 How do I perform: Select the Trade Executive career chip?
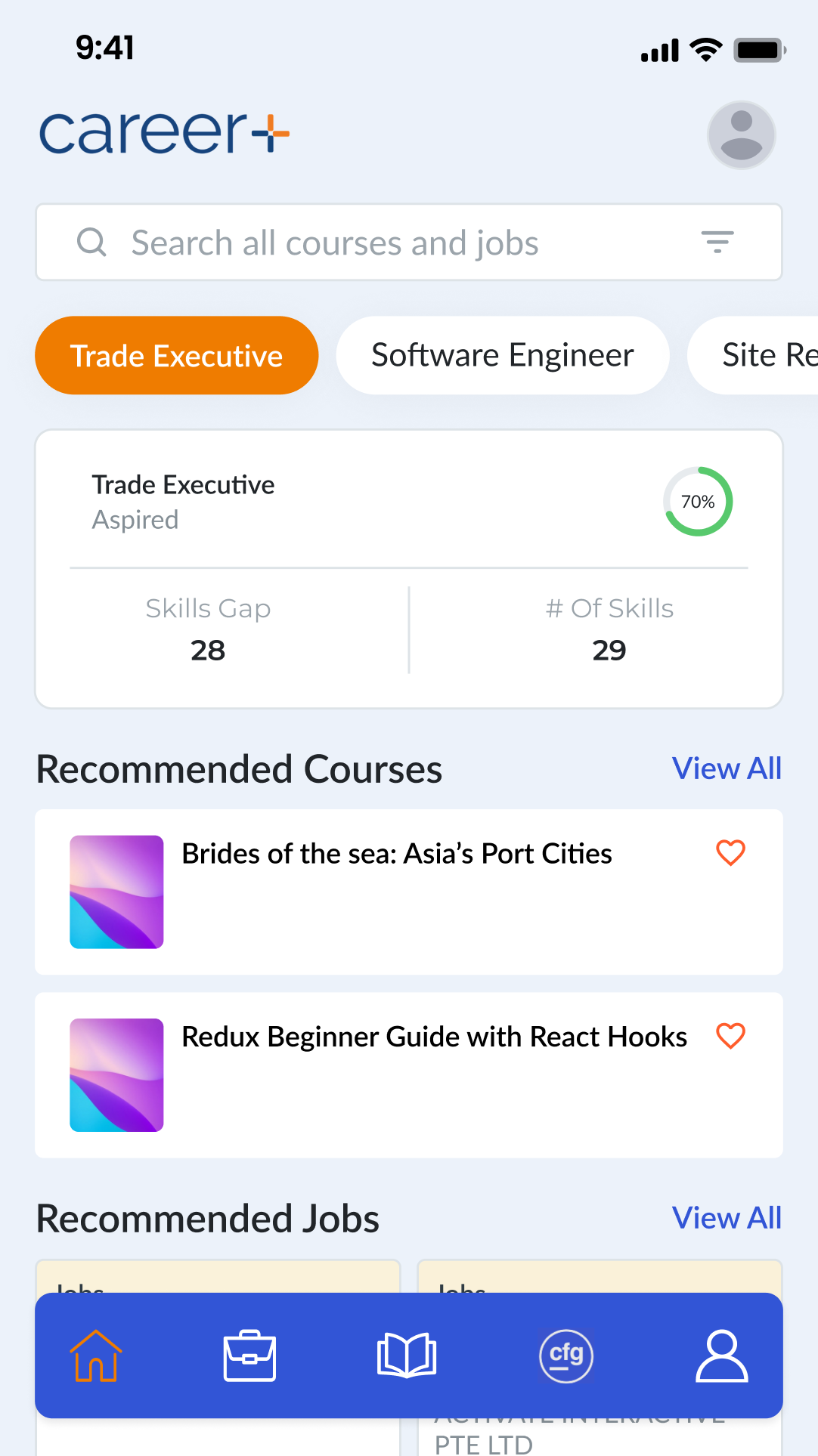[x=176, y=355]
